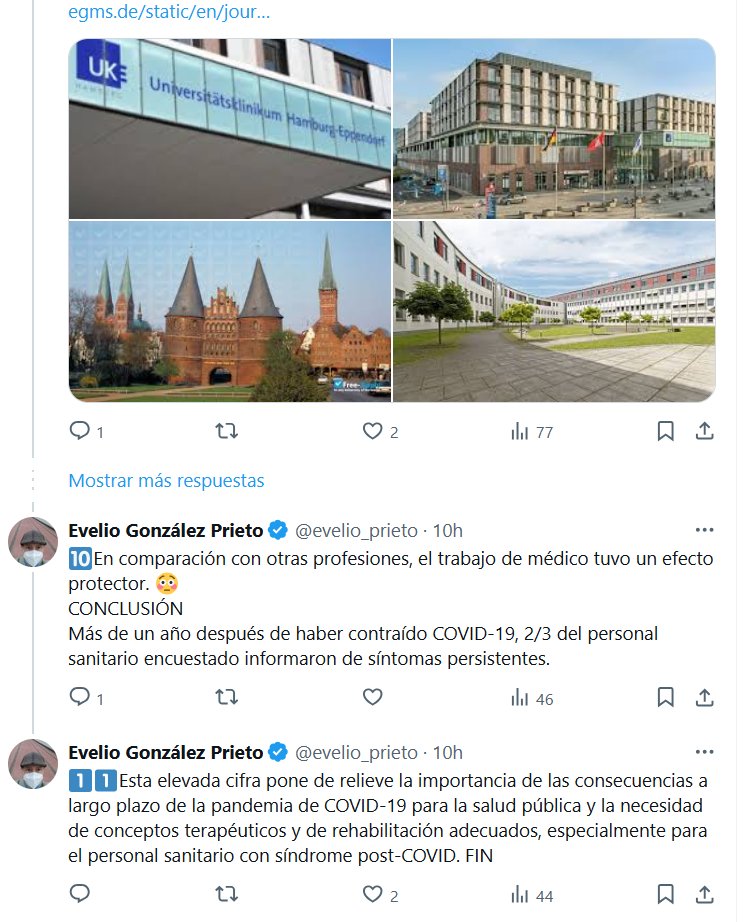Reply to the post with 77 views
Screen dimensions: 746x922
[80, 431]
